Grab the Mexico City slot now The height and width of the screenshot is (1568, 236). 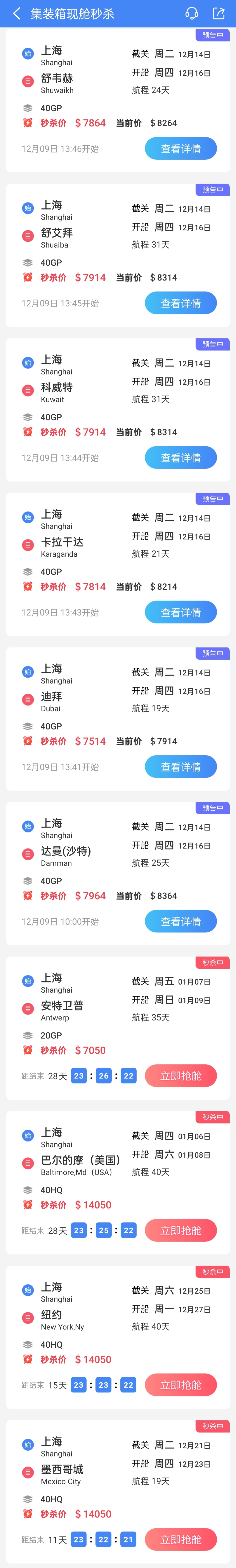181,1540
